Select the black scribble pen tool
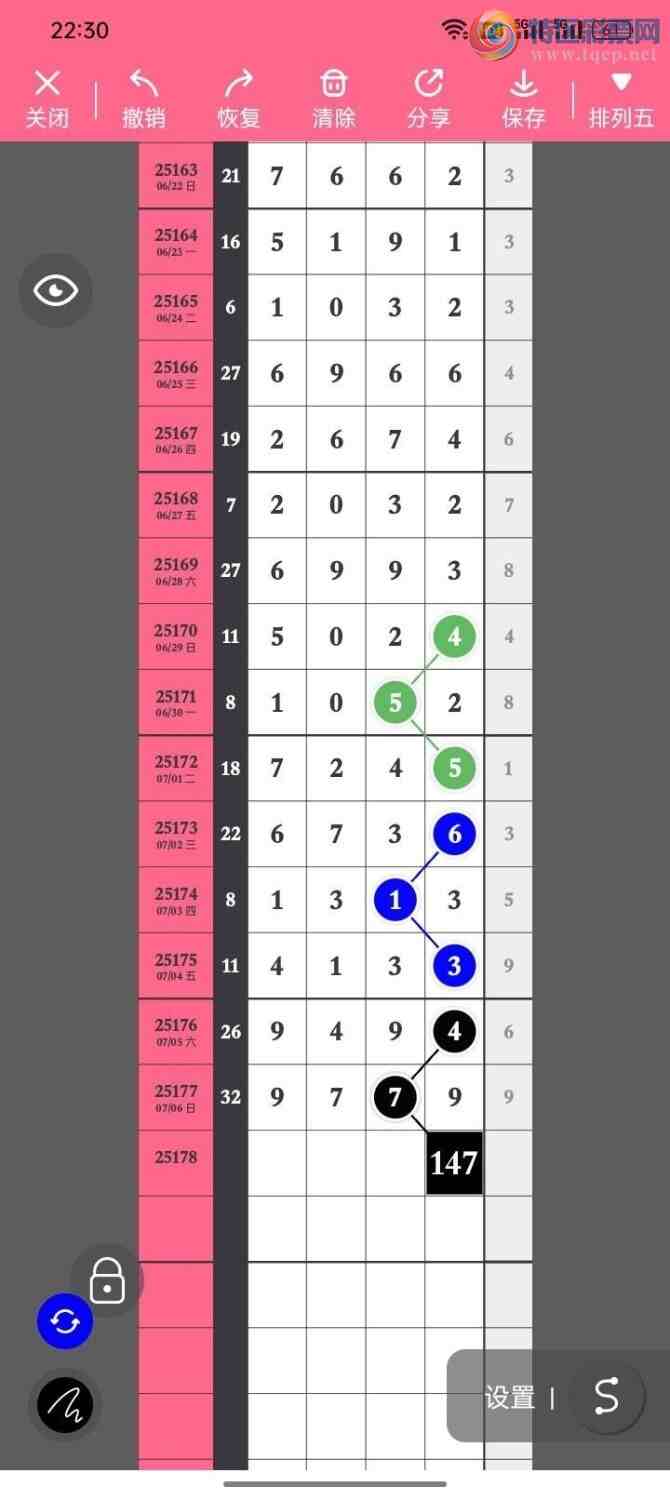670x1500 pixels. point(65,1405)
